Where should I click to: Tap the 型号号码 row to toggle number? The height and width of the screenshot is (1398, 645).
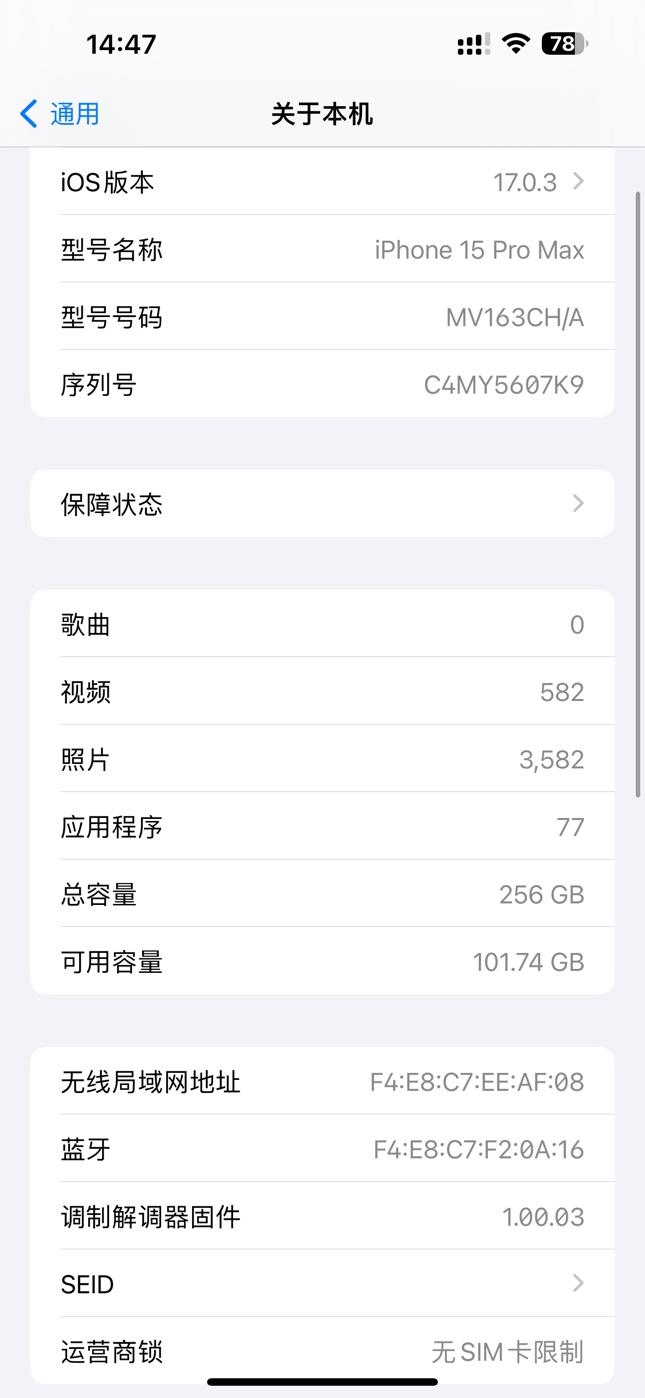(322, 317)
